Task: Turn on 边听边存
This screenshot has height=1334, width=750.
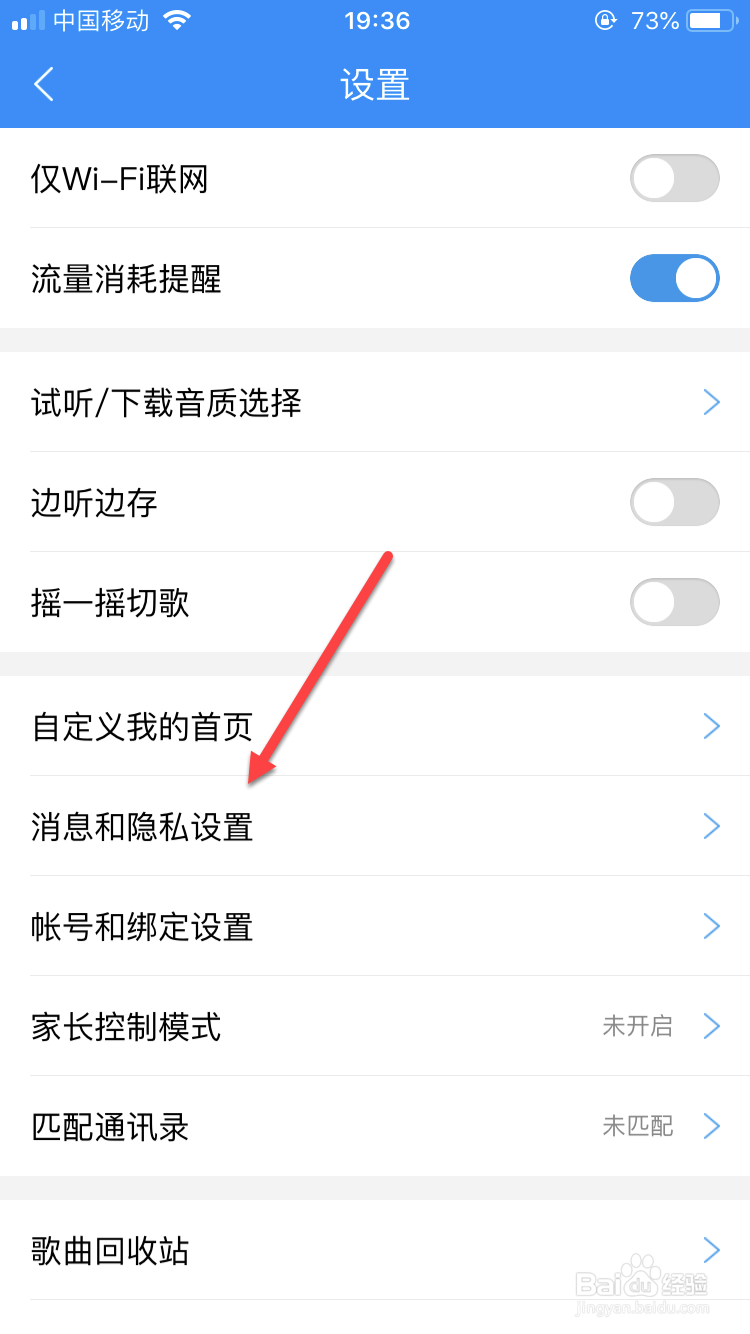Action: [674, 502]
